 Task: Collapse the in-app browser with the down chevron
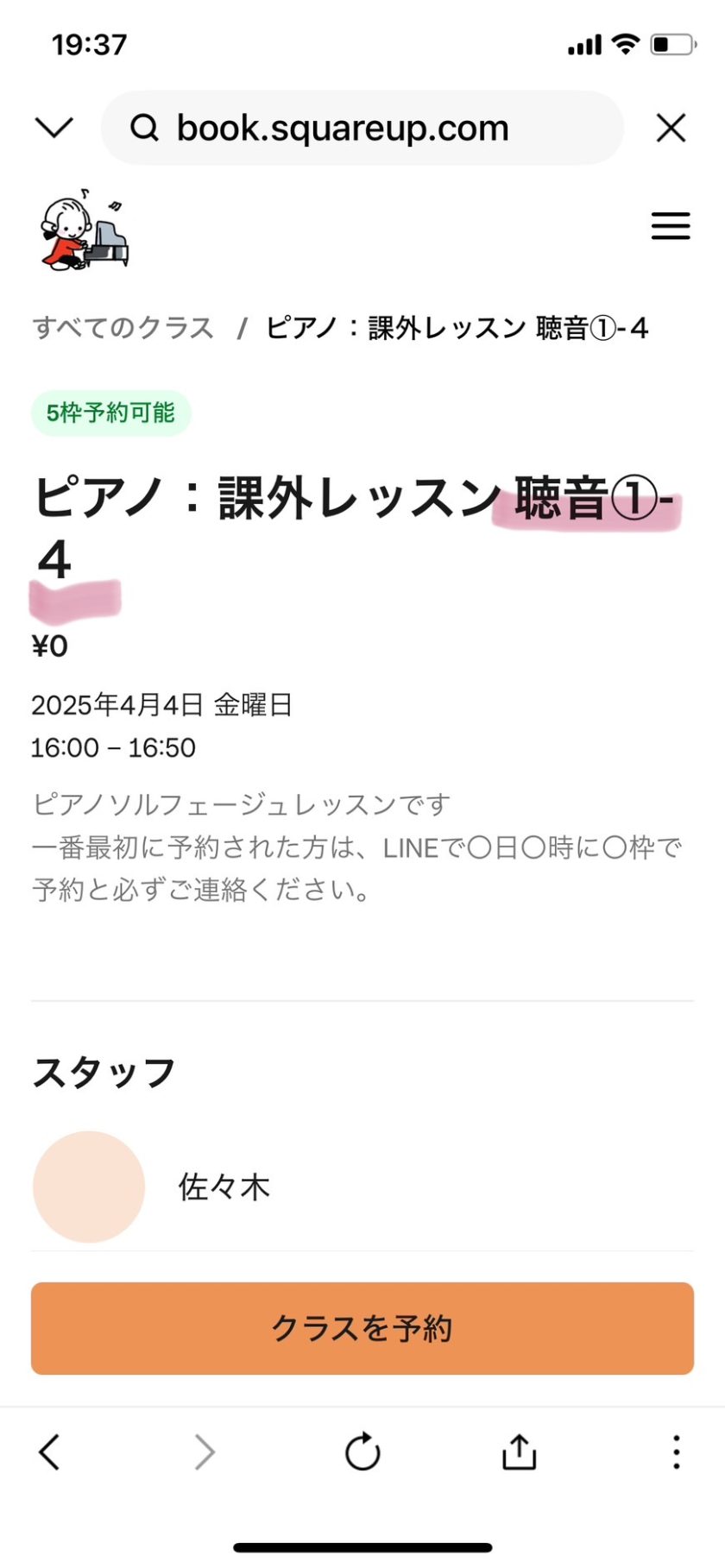[54, 128]
